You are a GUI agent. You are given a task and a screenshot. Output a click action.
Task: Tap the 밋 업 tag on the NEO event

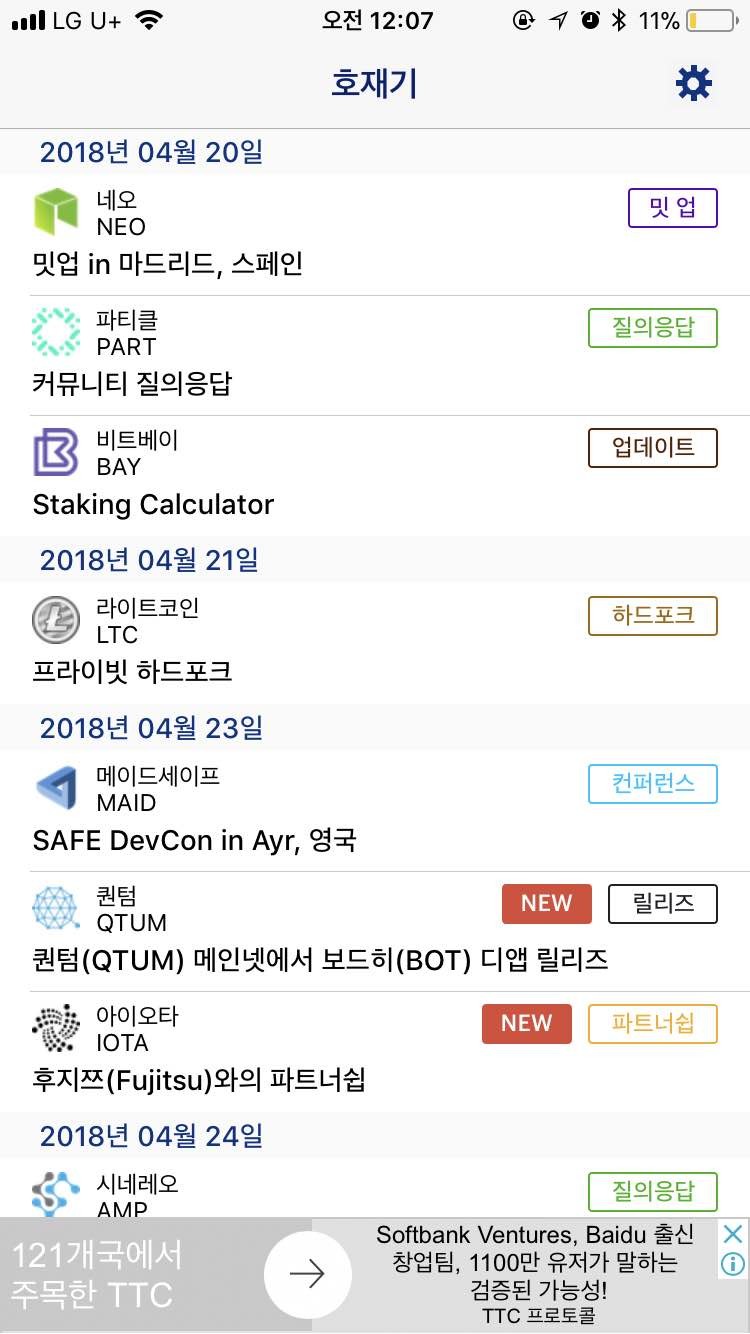(x=672, y=207)
